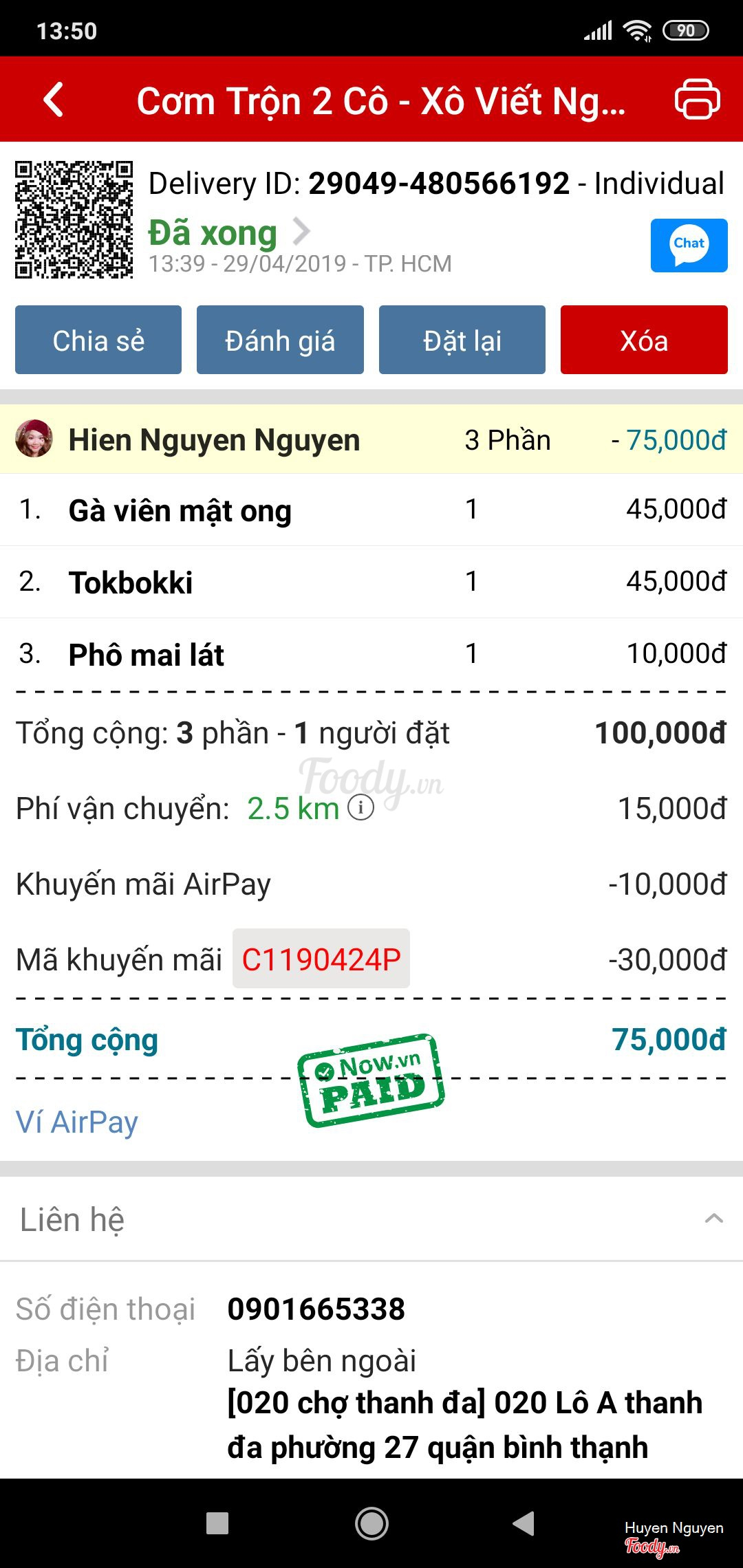Reorder with the Đặt lại button

coord(462,340)
